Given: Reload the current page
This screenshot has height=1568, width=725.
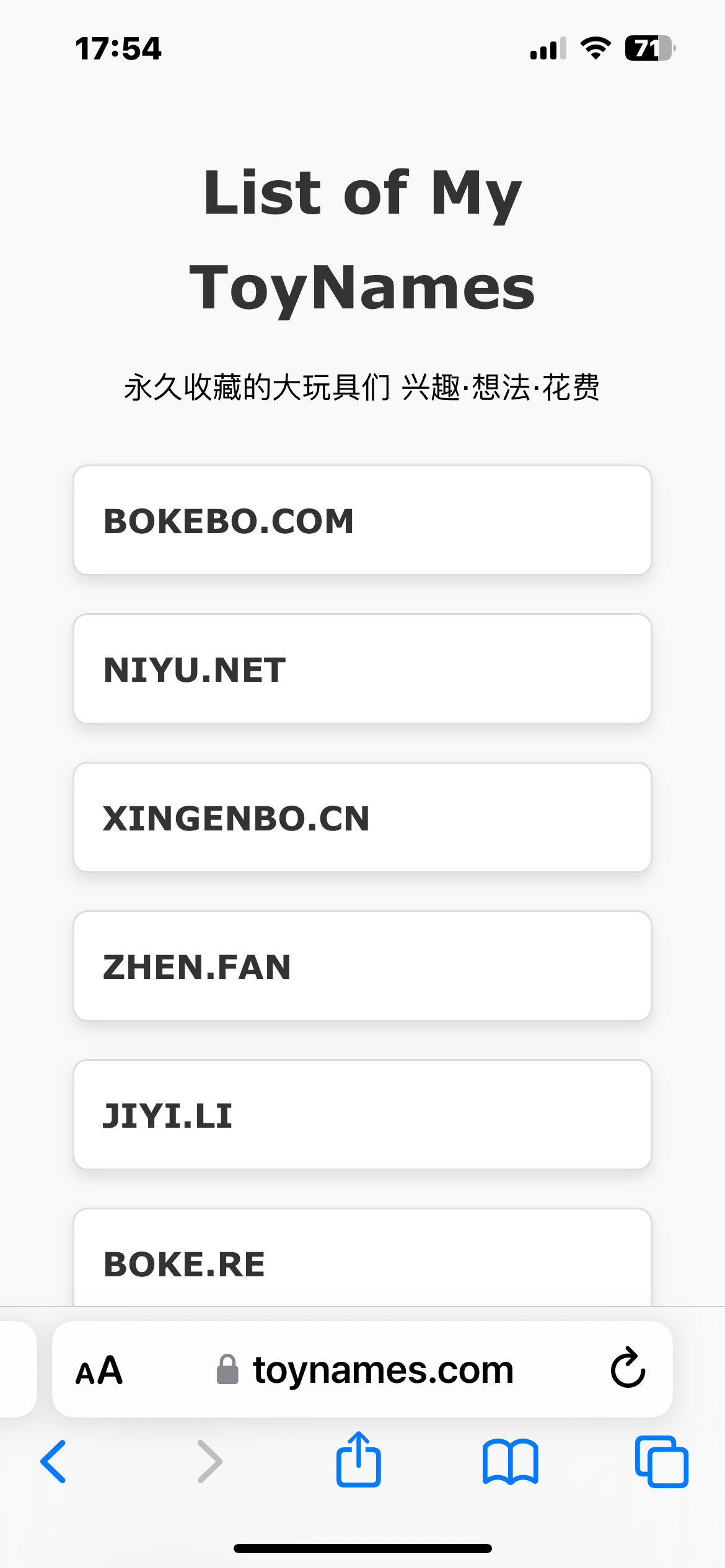Looking at the screenshot, I should [x=628, y=1369].
